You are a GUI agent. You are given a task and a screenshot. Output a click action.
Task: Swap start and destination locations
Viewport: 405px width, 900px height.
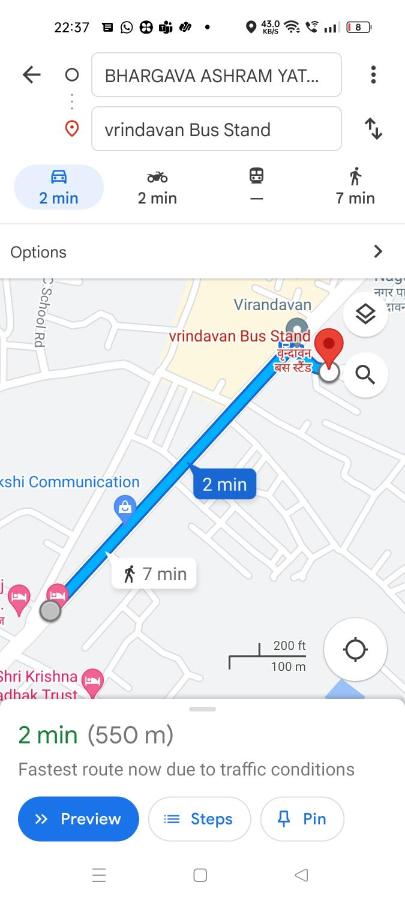point(373,129)
